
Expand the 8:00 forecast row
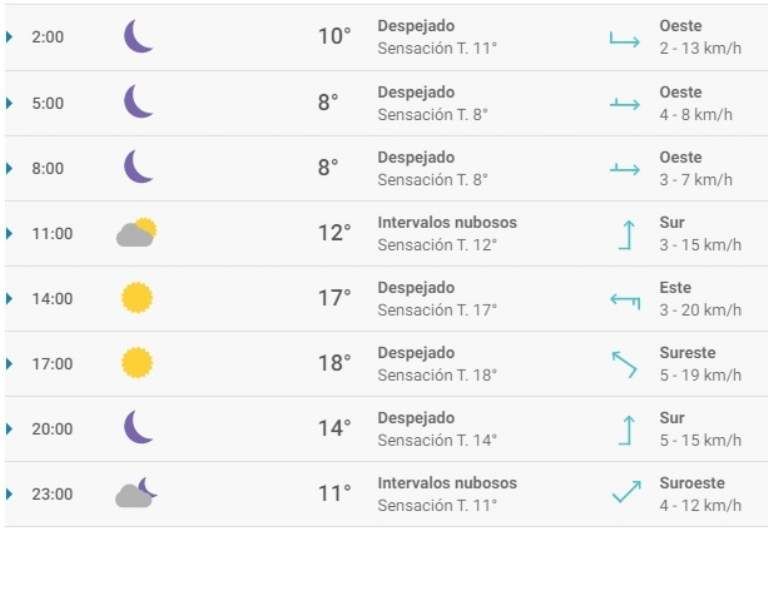pyautogui.click(x=10, y=168)
